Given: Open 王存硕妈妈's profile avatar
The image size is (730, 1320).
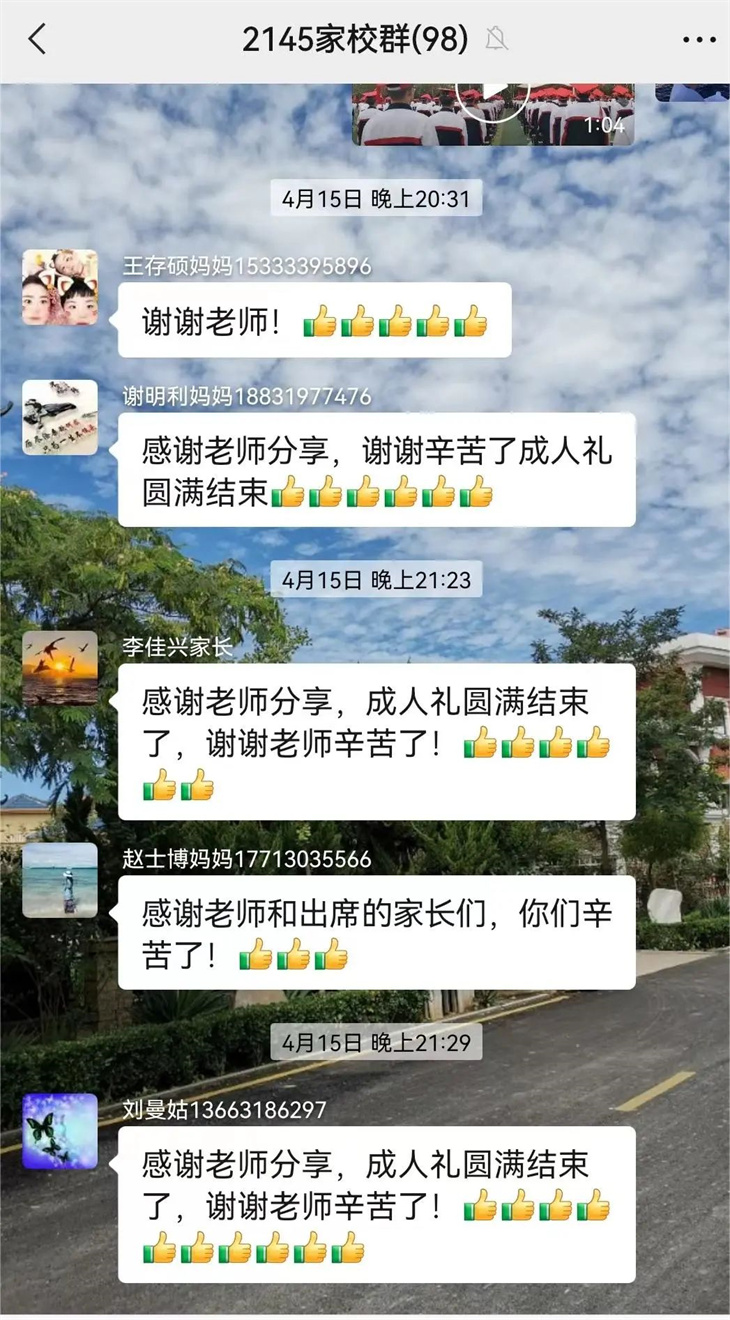Looking at the screenshot, I should pyautogui.click(x=60, y=288).
